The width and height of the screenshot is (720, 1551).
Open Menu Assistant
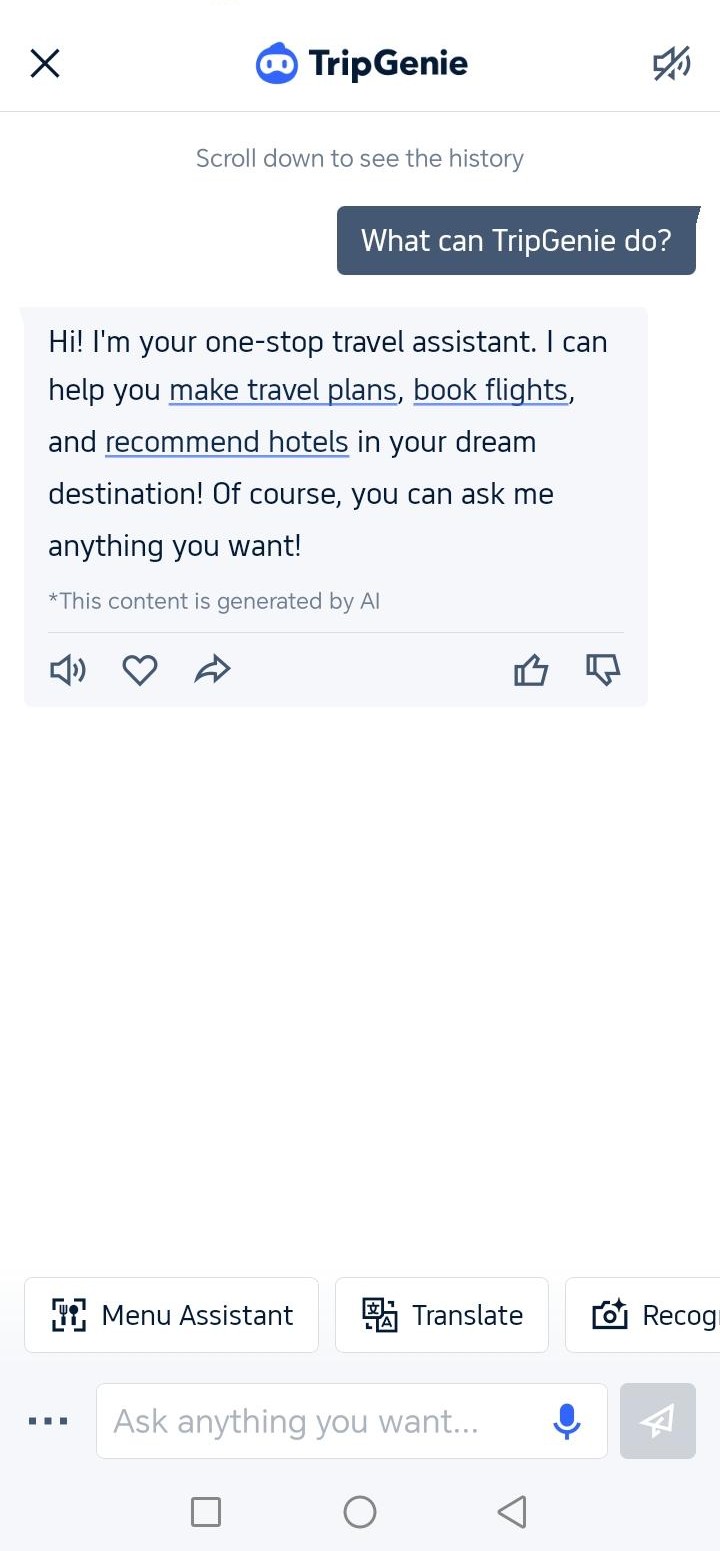(172, 1315)
